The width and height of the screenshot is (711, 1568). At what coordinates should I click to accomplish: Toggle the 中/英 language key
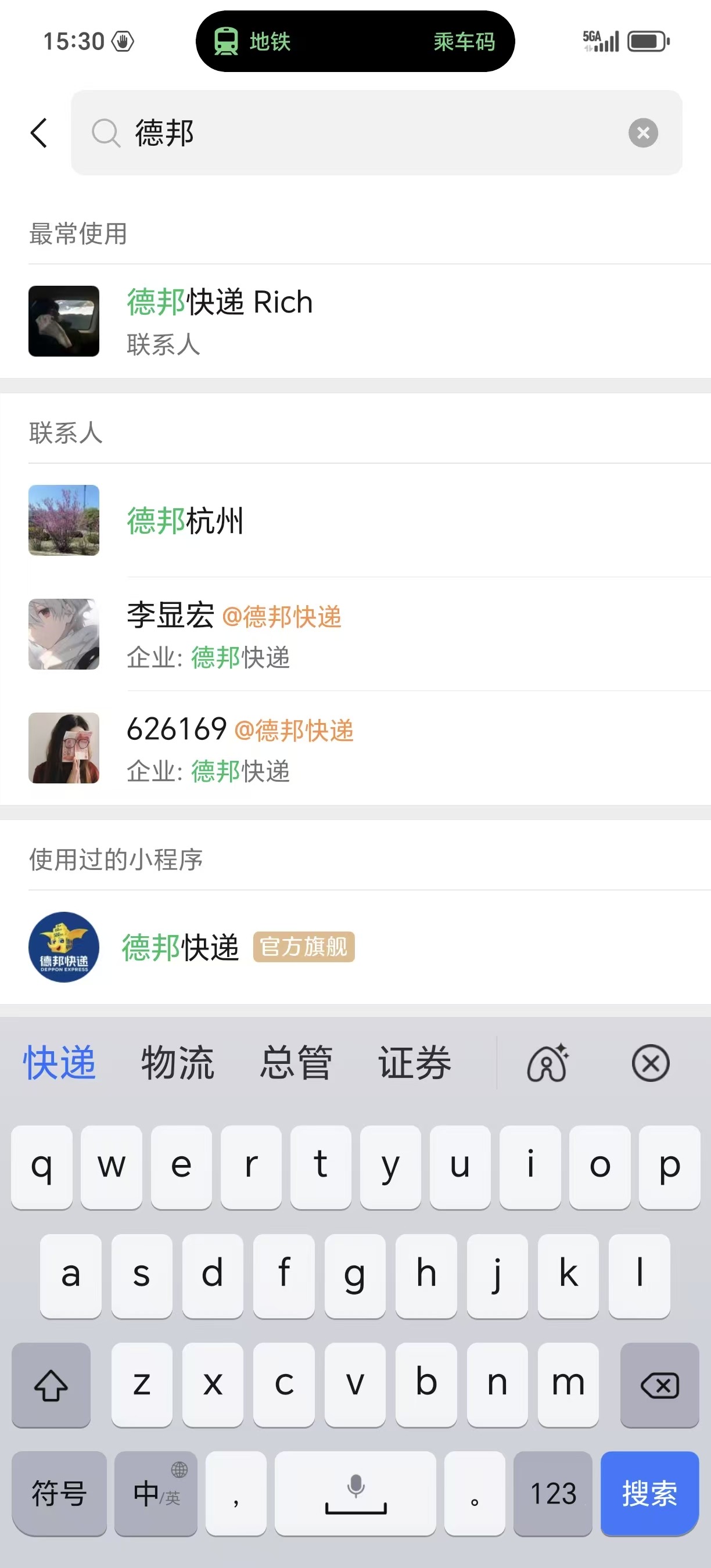(x=156, y=1493)
